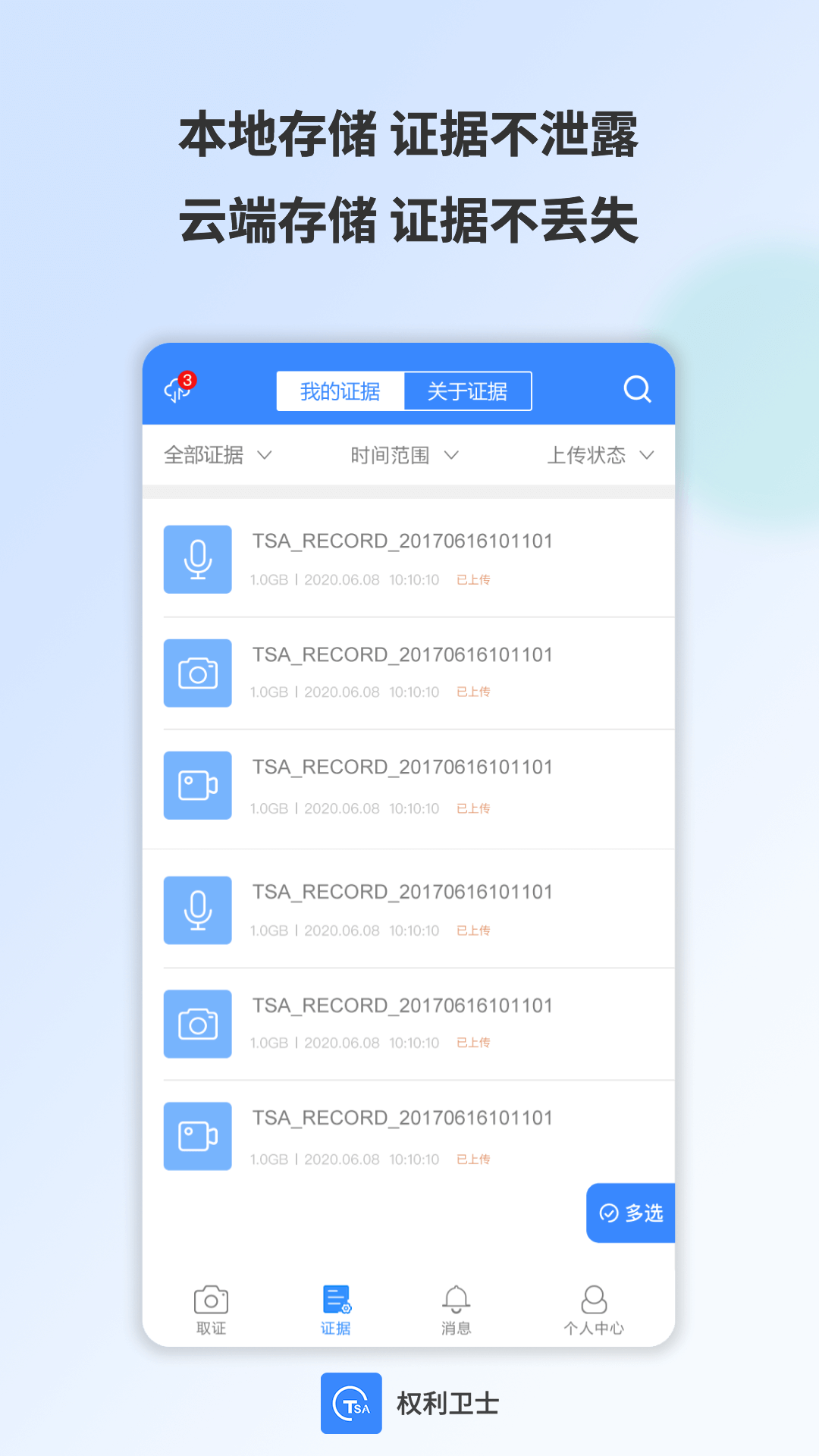Tap the first camera photo evidence icon
This screenshot has width=819, height=1456.
pyautogui.click(x=197, y=673)
